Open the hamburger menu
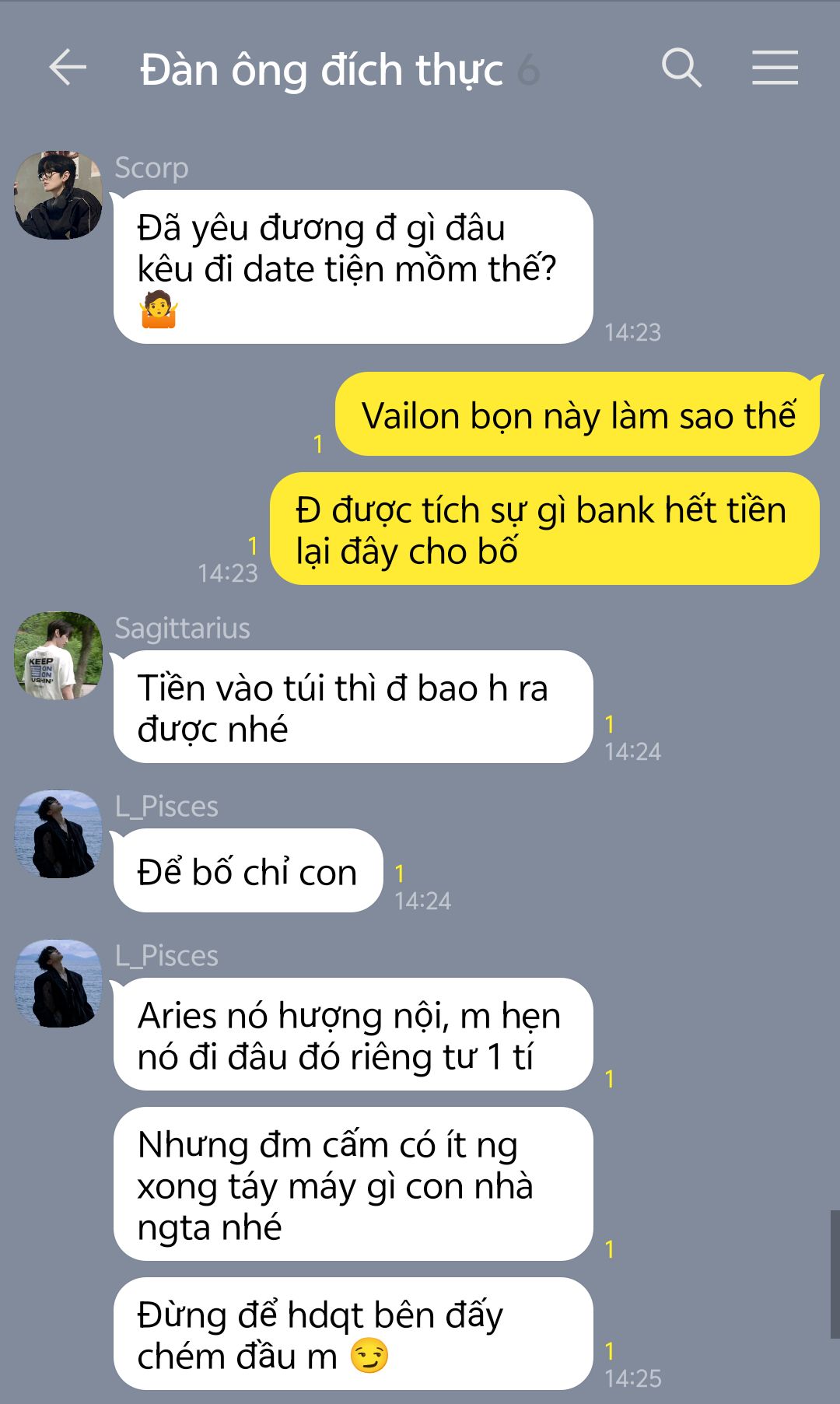Viewport: 840px width, 1404px height. pyautogui.click(x=775, y=68)
